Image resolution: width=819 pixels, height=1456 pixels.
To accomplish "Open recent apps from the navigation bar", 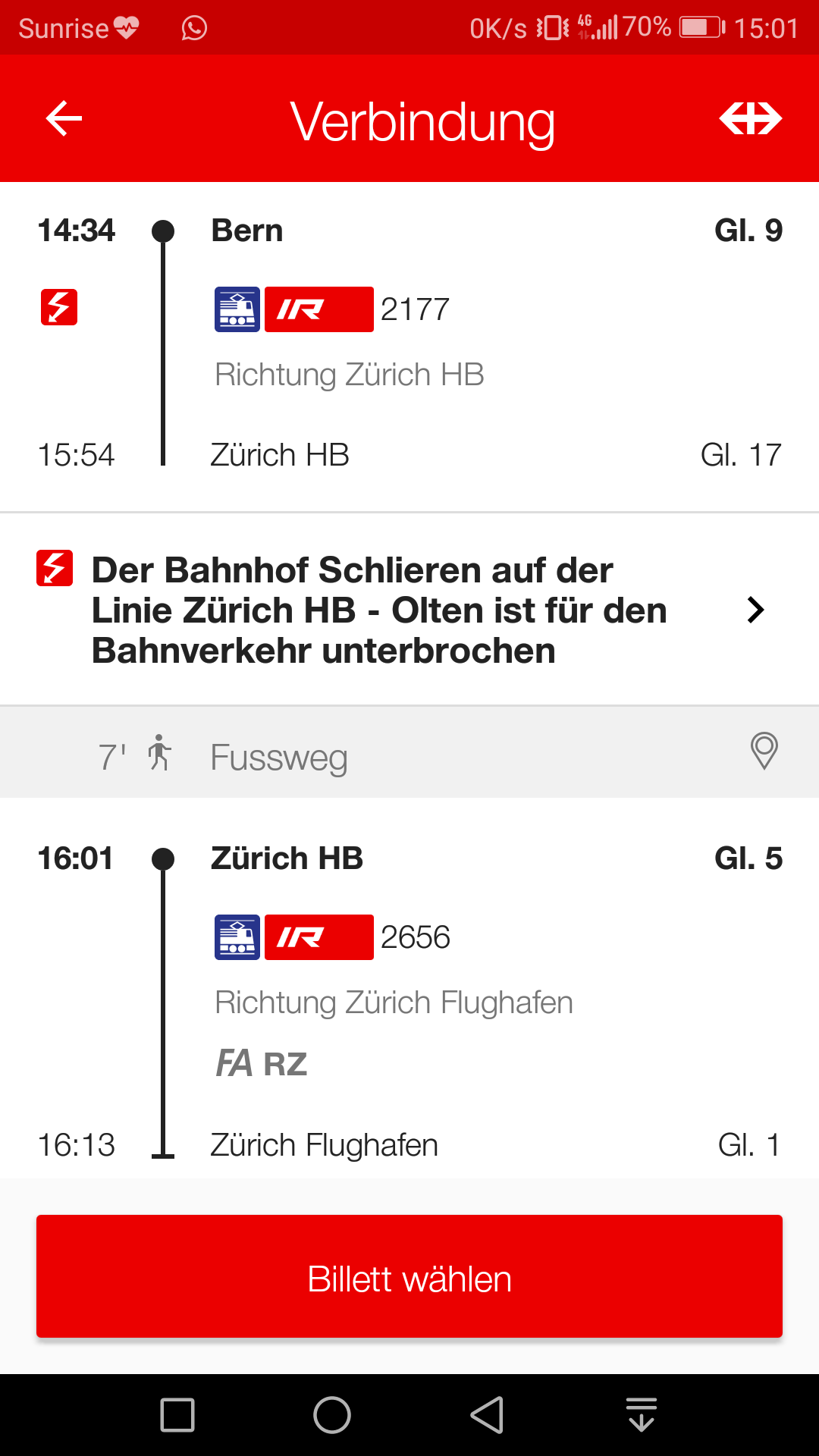I will 178,1415.
